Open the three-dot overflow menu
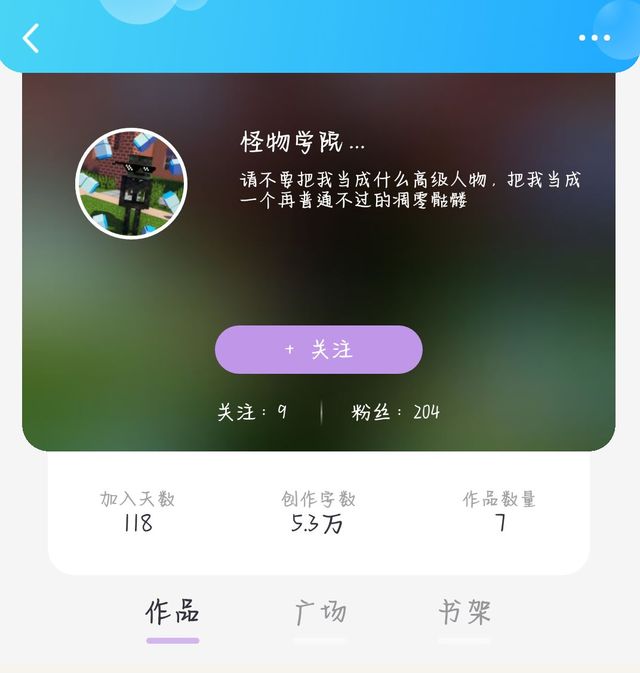 (x=594, y=38)
